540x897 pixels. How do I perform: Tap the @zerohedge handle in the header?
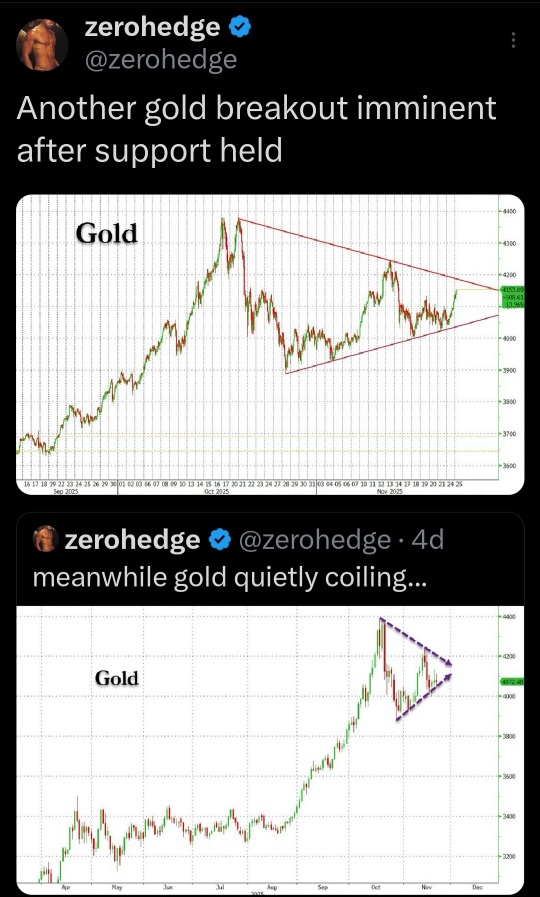161,59
